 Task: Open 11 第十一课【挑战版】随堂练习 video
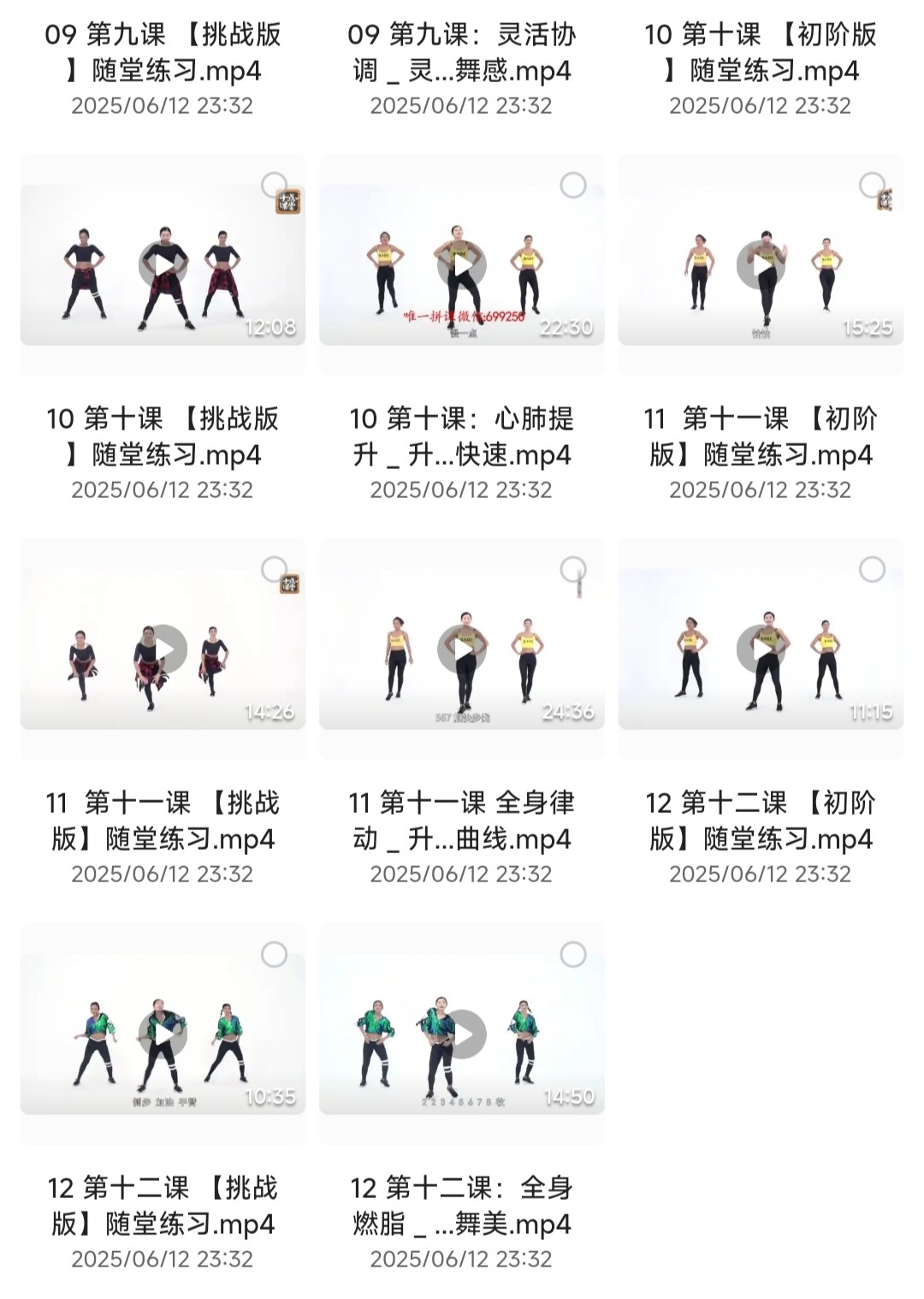point(163,650)
